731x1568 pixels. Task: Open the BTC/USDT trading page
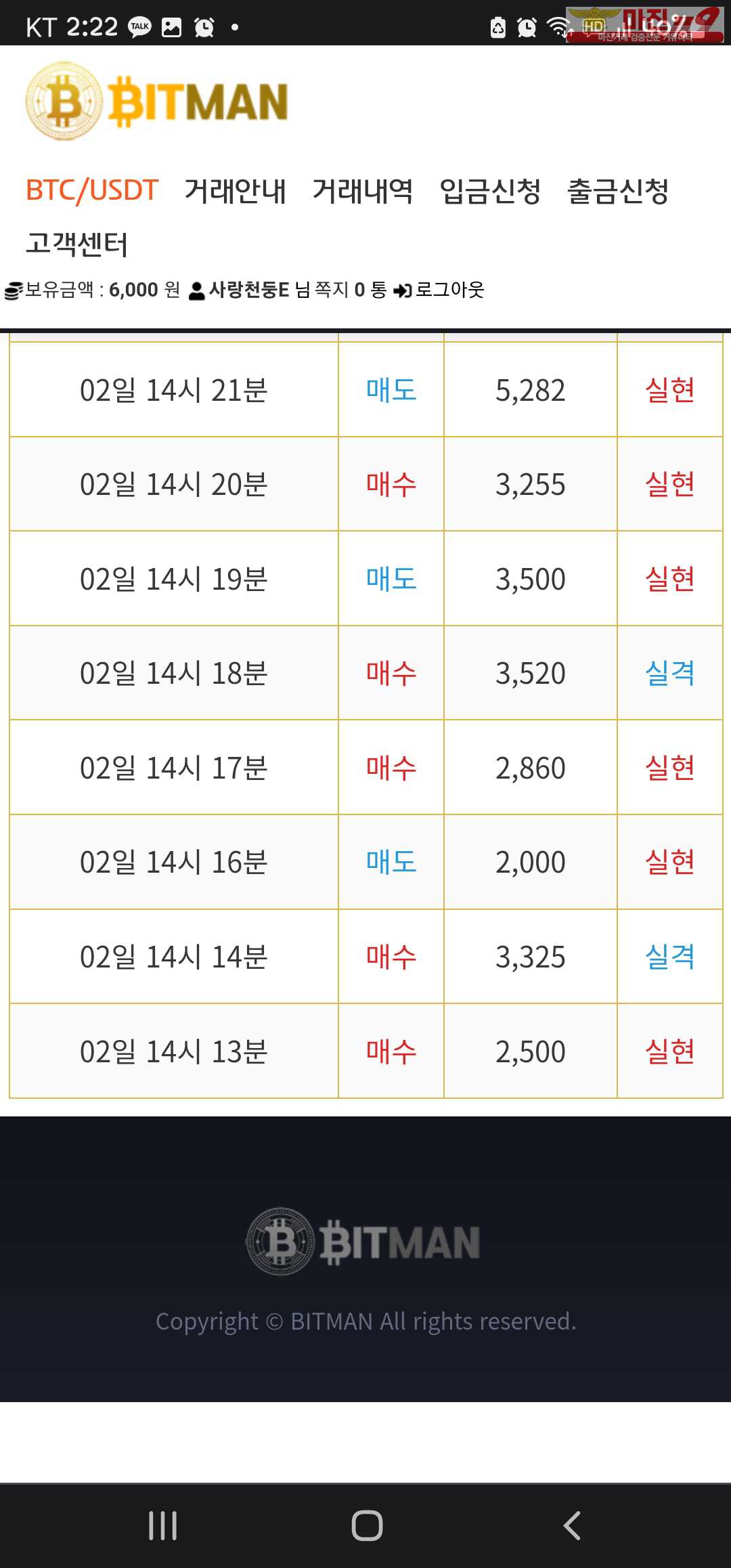92,190
